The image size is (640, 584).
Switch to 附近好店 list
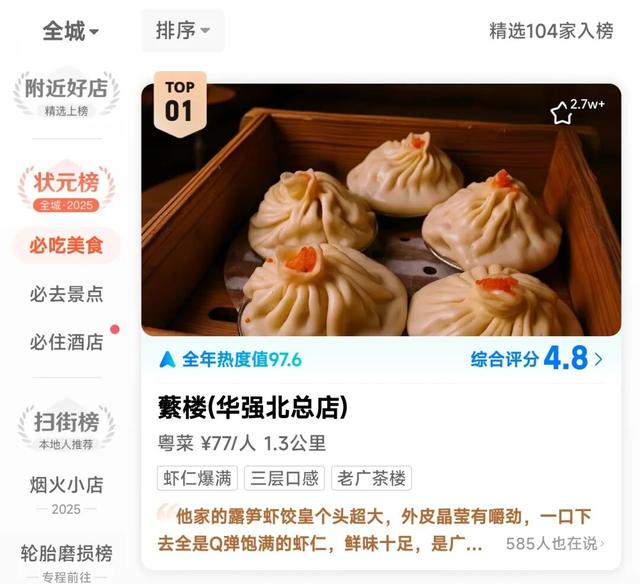point(66,93)
